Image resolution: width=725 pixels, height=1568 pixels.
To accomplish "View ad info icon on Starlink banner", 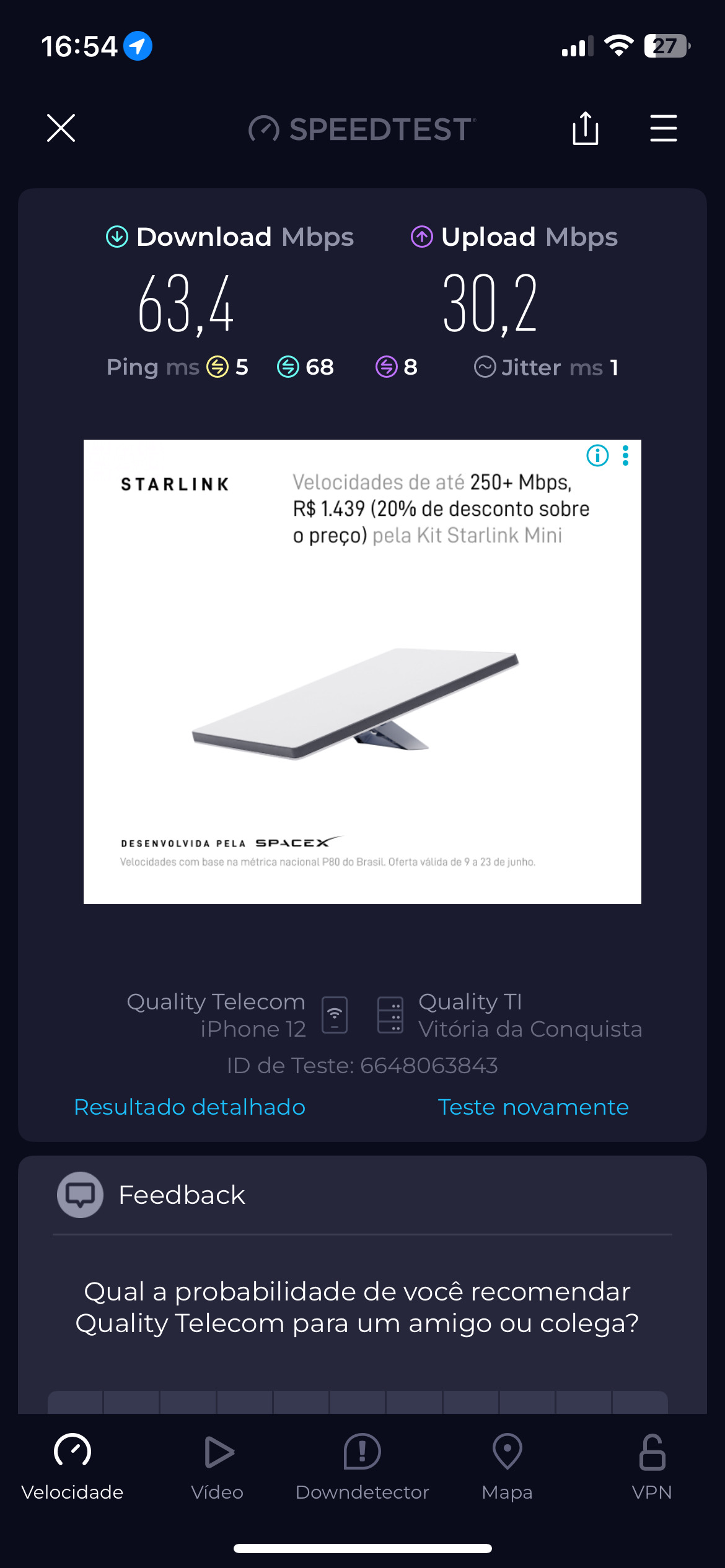I will (x=597, y=456).
